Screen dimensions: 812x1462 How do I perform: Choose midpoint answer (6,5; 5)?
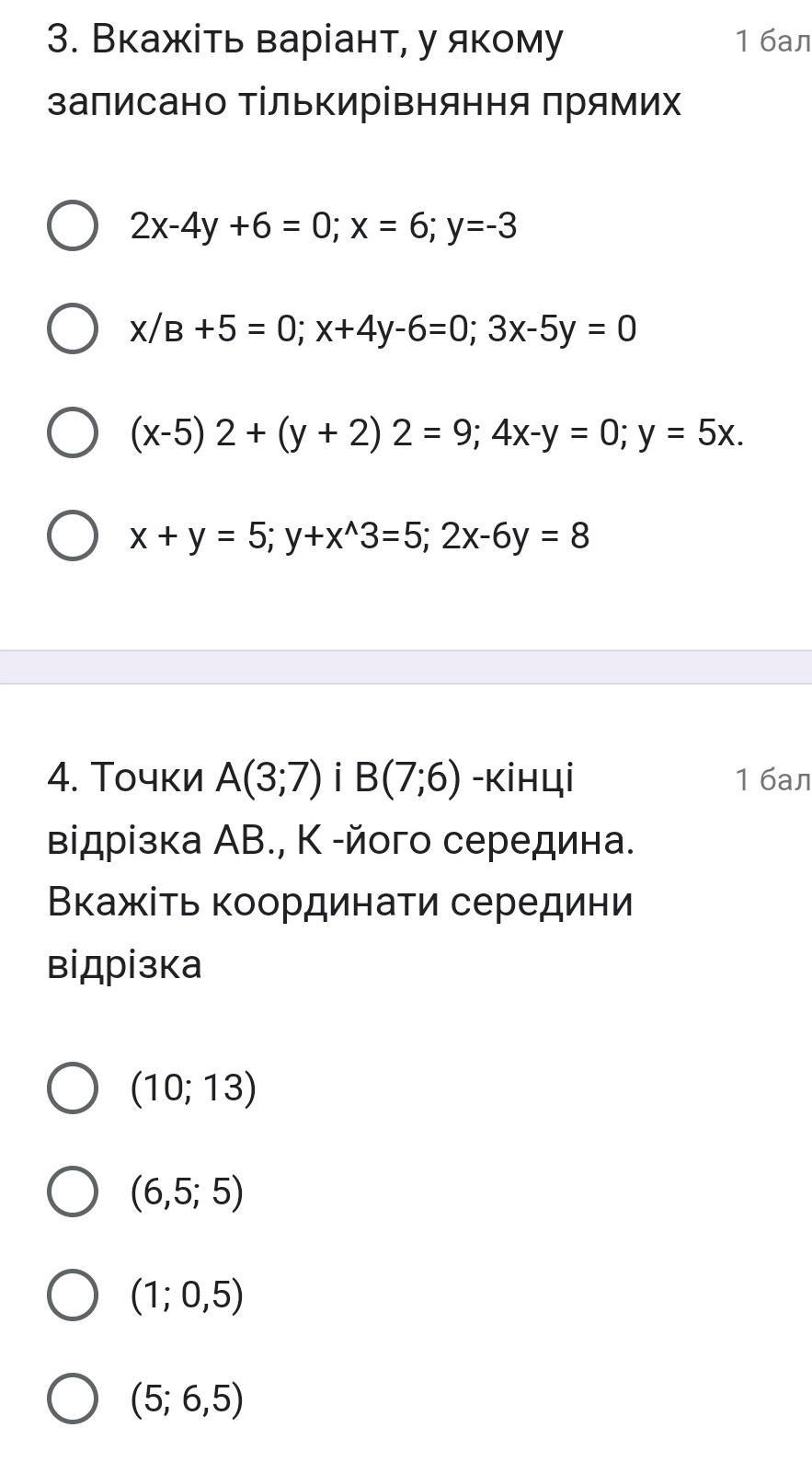click(x=73, y=1191)
